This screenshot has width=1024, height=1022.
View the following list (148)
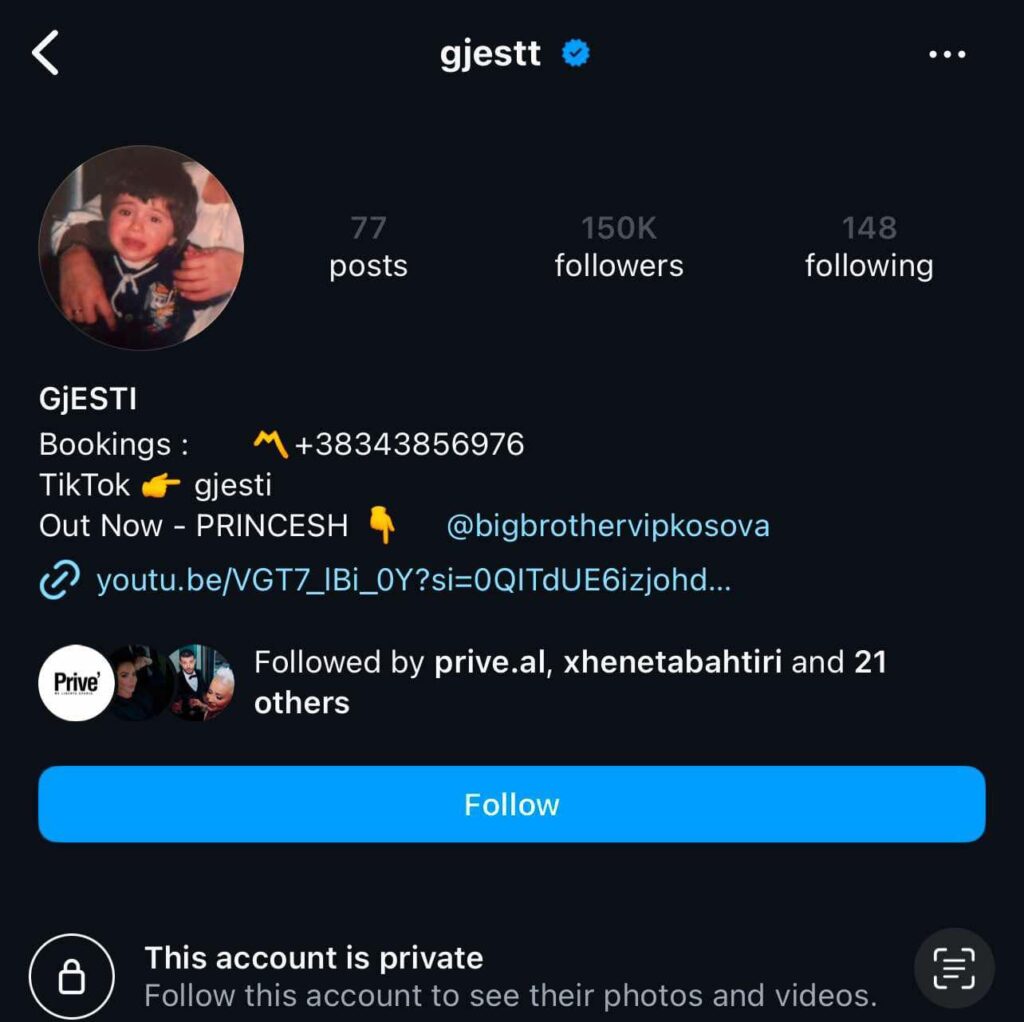tap(868, 247)
